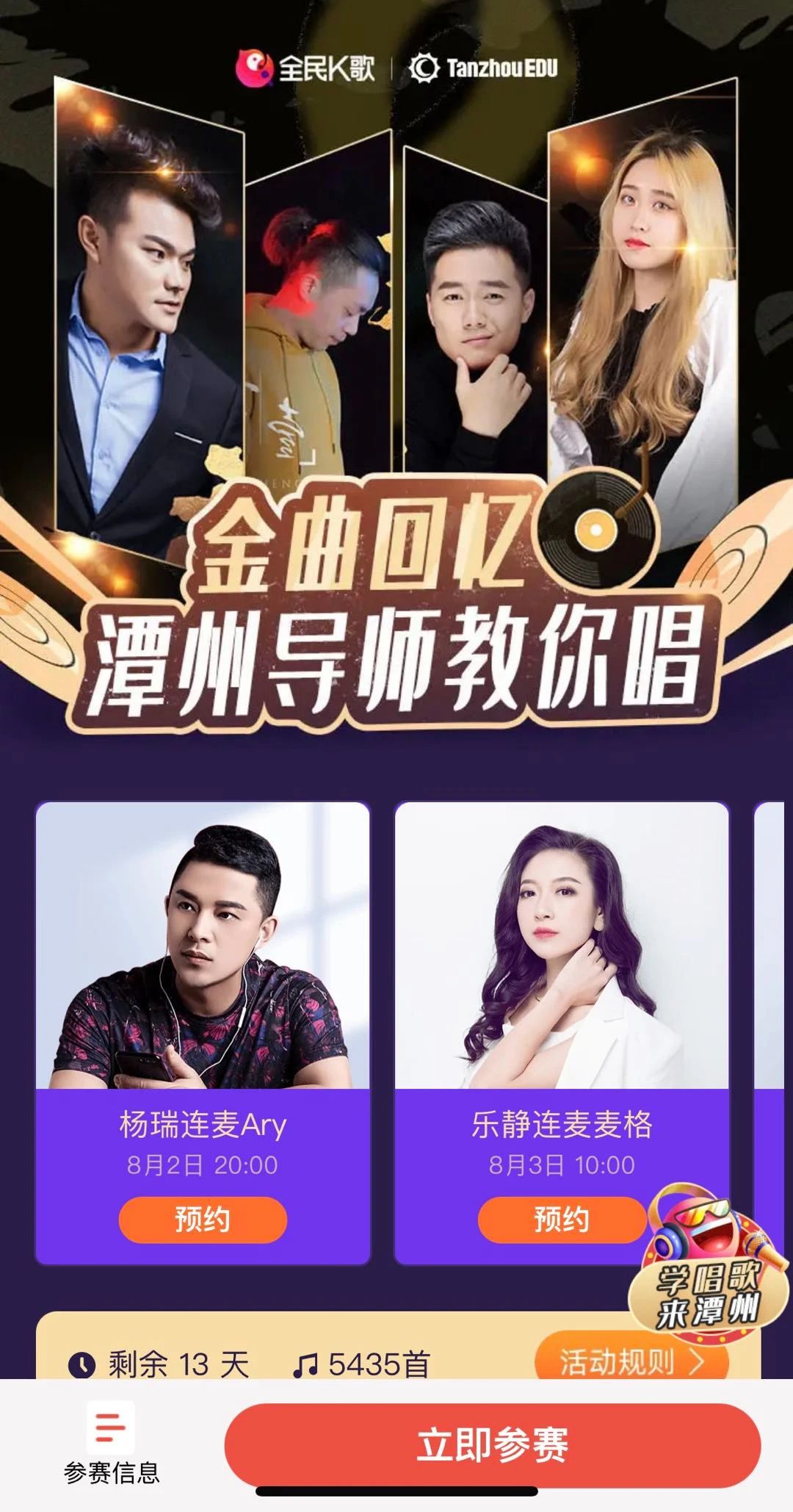Image resolution: width=793 pixels, height=1512 pixels.
Task: Tap 立即参赛 to join the contest
Action: (492, 1444)
